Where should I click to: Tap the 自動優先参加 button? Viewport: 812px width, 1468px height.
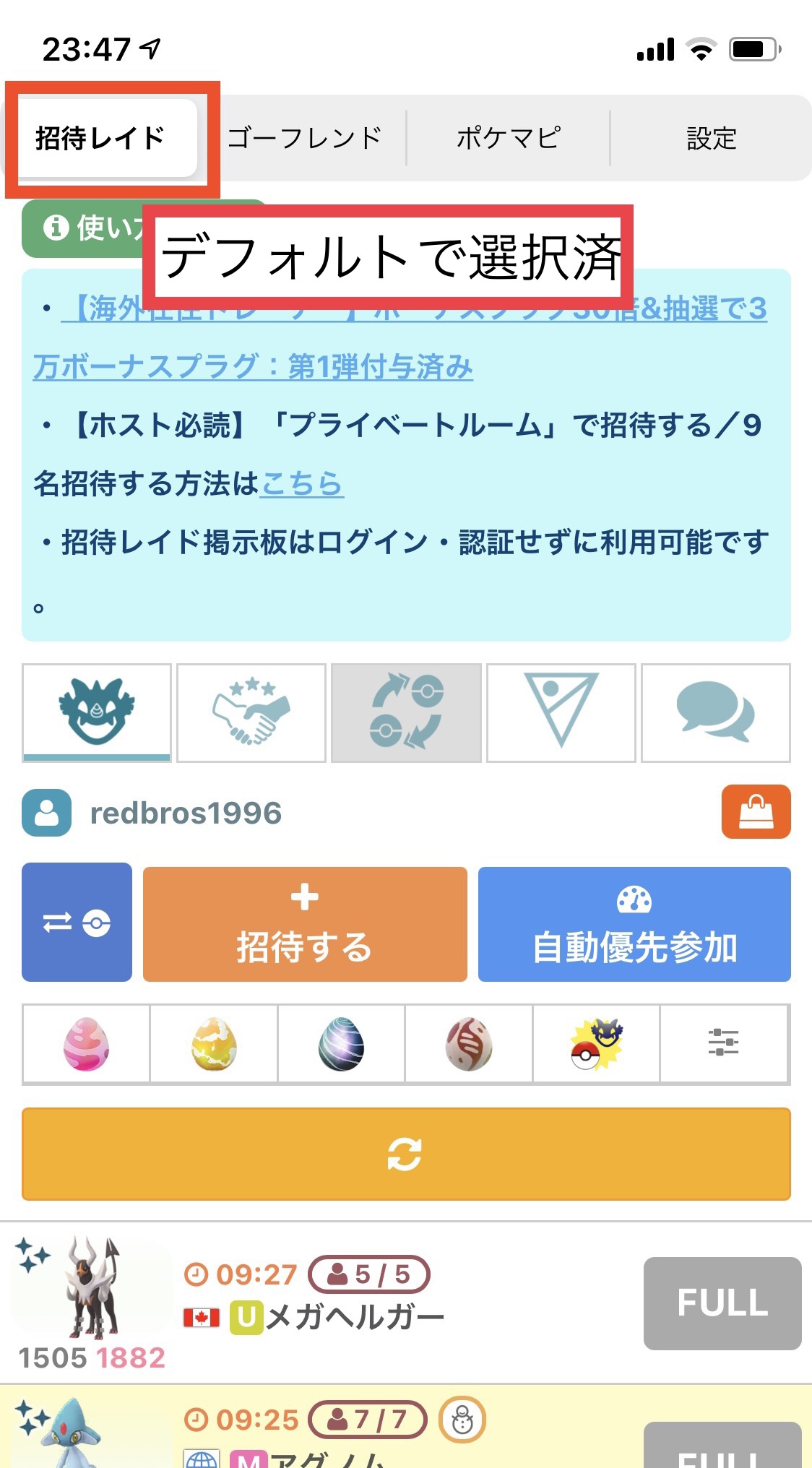tap(634, 924)
